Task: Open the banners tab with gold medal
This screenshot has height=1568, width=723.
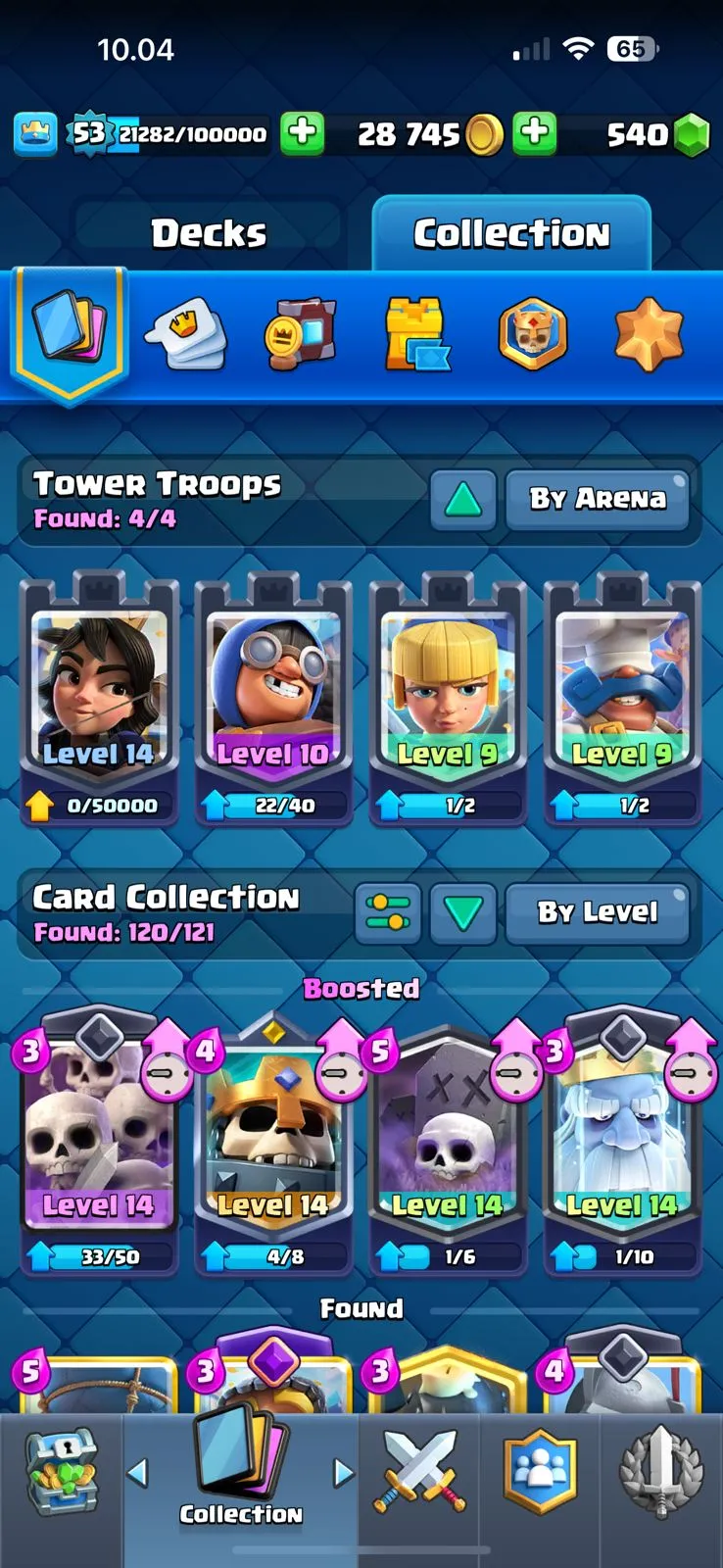Action: [300, 335]
